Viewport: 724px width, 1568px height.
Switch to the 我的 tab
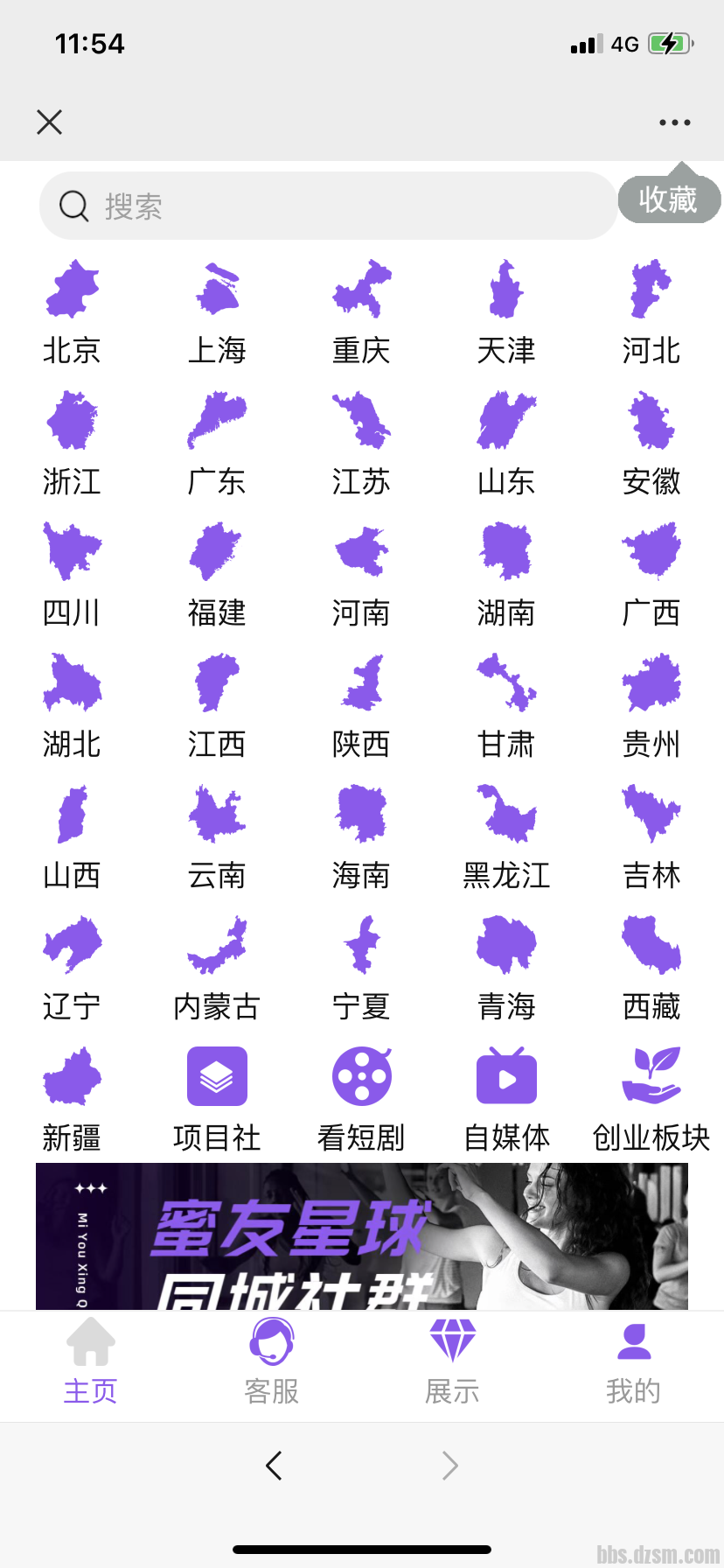pyautogui.click(x=633, y=1352)
